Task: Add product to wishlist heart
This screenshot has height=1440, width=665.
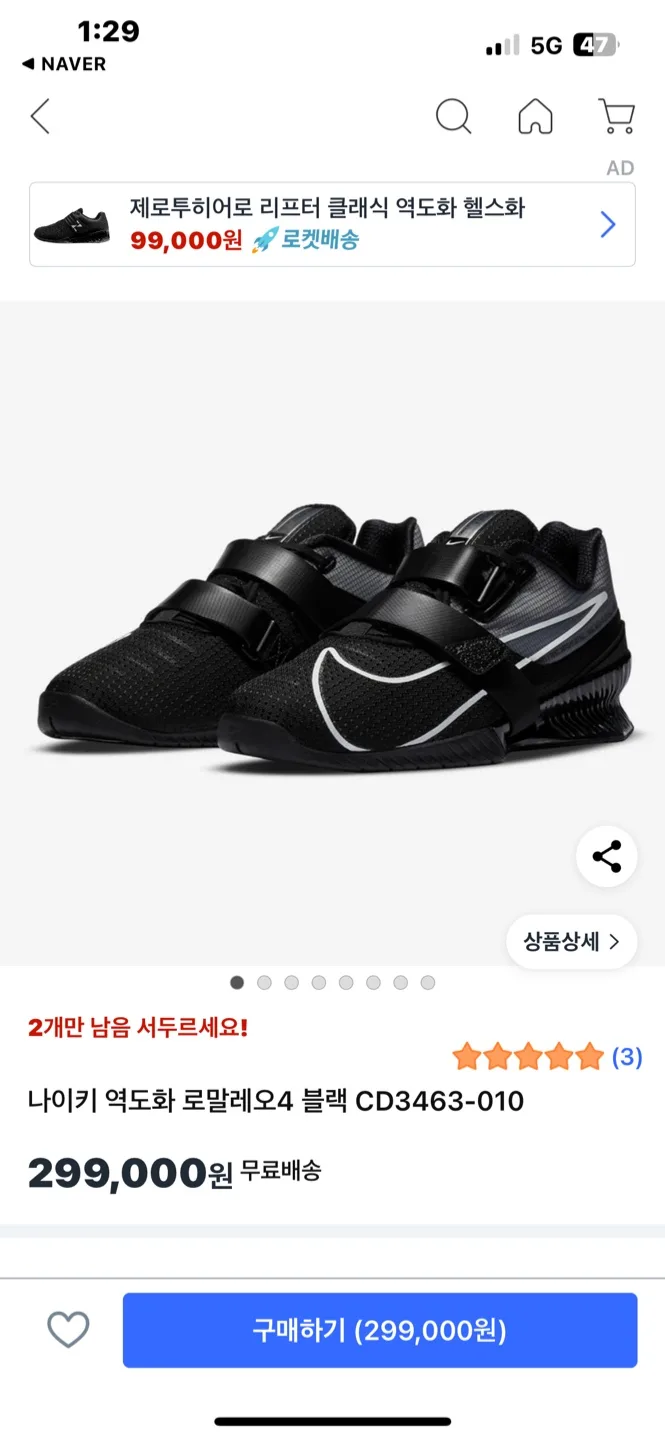Action: point(68,1330)
